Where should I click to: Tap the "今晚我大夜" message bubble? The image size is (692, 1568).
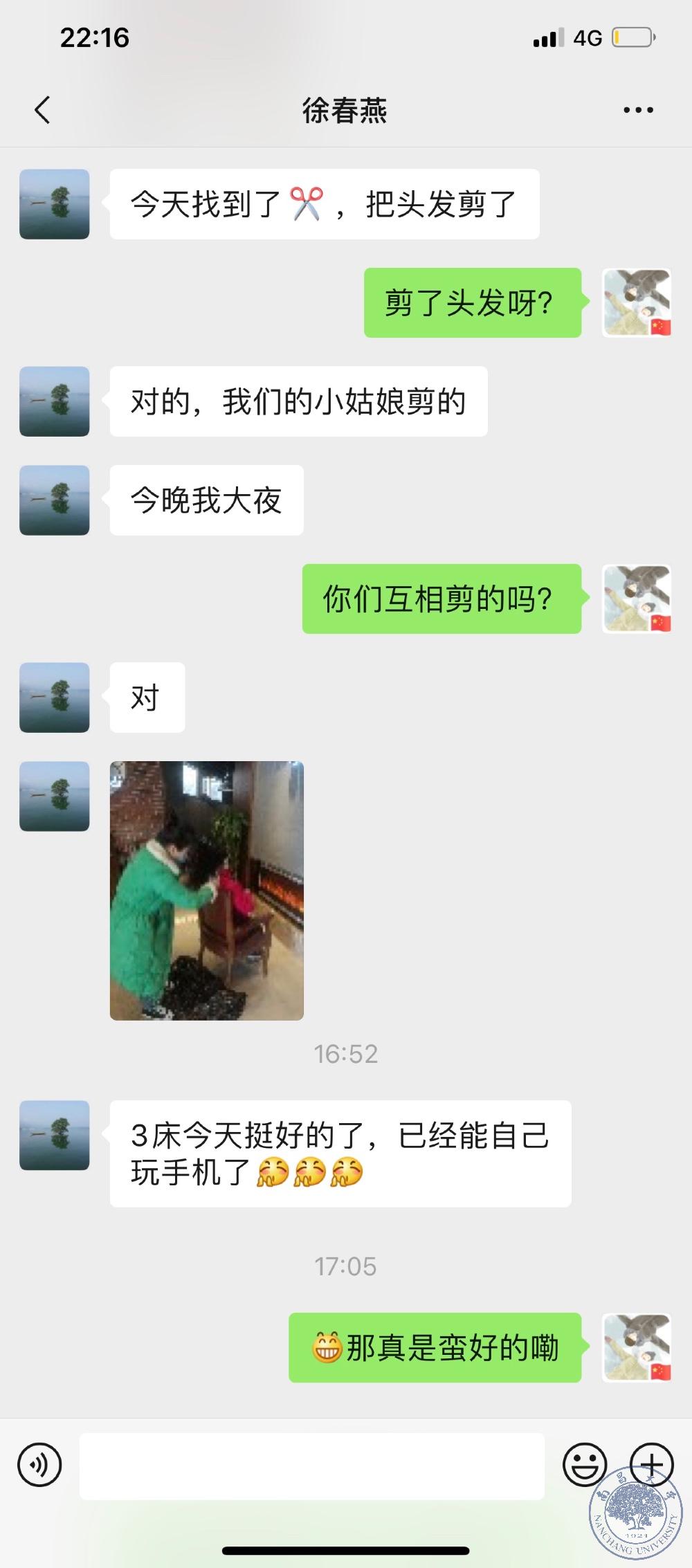click(206, 500)
